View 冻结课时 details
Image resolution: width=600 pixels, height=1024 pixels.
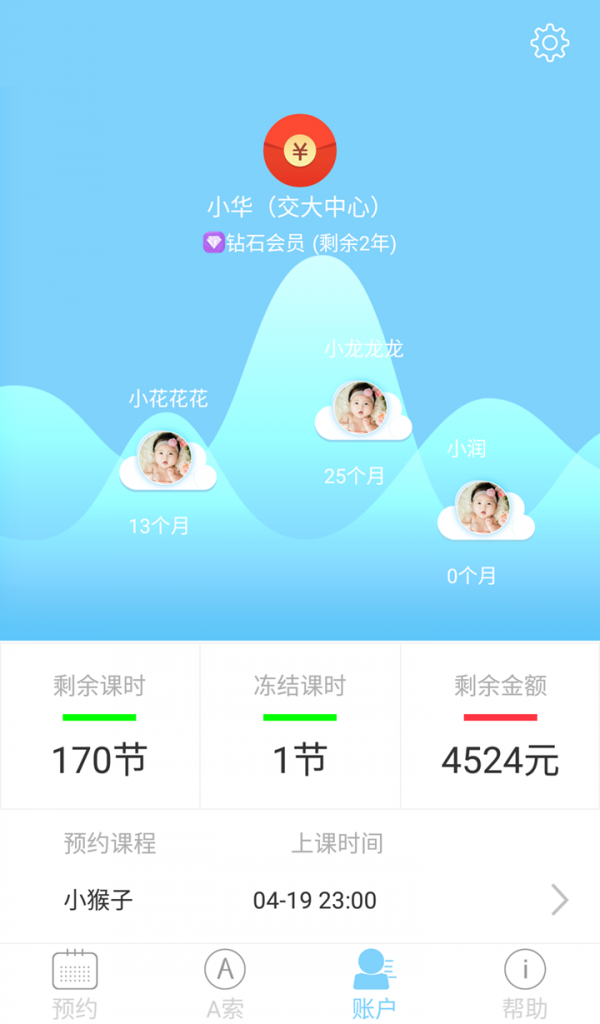click(x=300, y=725)
